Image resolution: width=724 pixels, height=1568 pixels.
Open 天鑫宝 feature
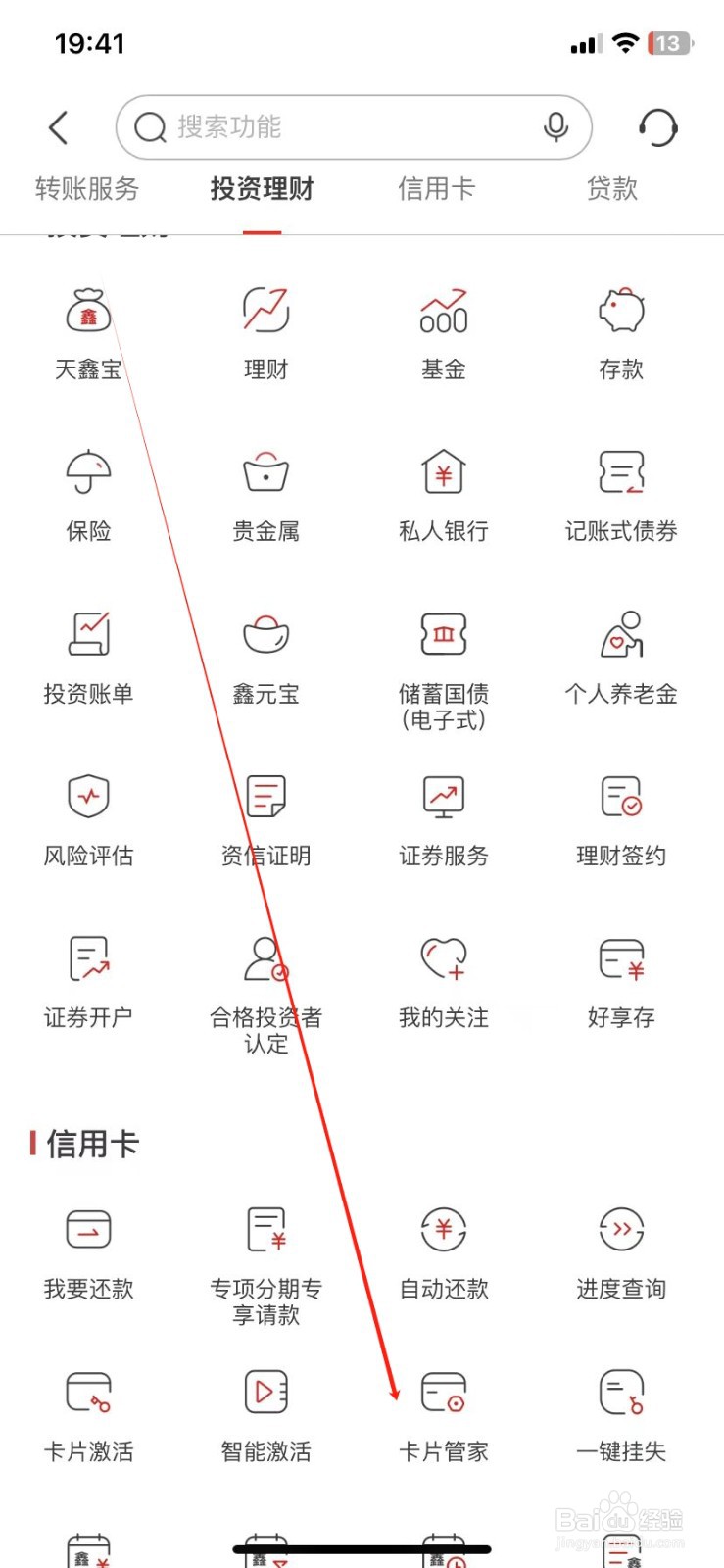(x=88, y=328)
